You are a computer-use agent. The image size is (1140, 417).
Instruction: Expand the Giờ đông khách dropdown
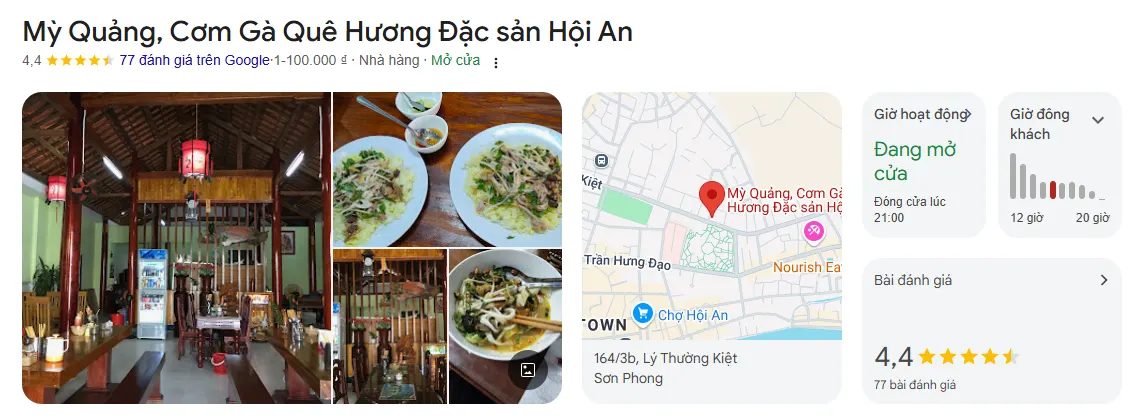tap(1097, 120)
